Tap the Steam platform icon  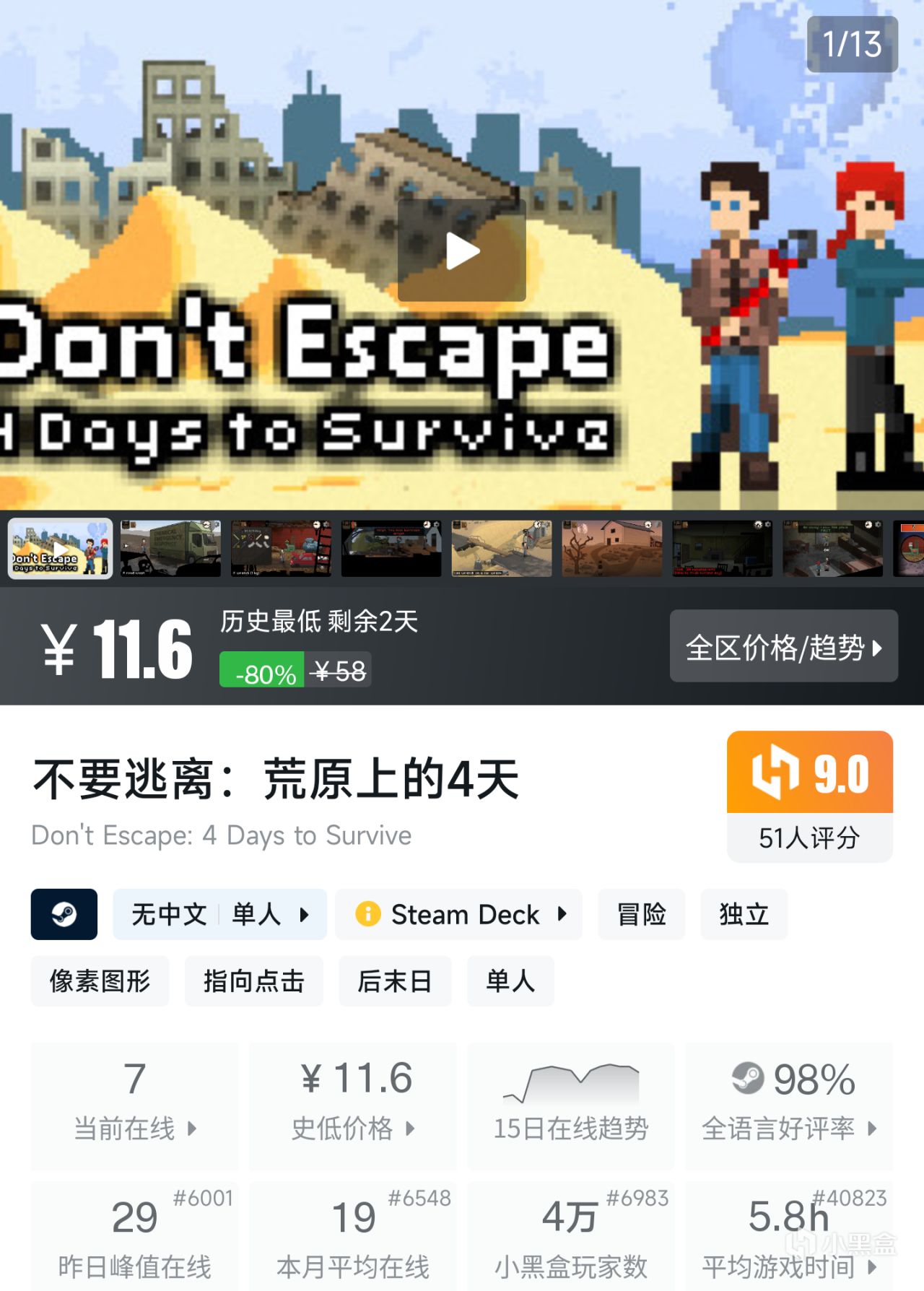pos(64,914)
